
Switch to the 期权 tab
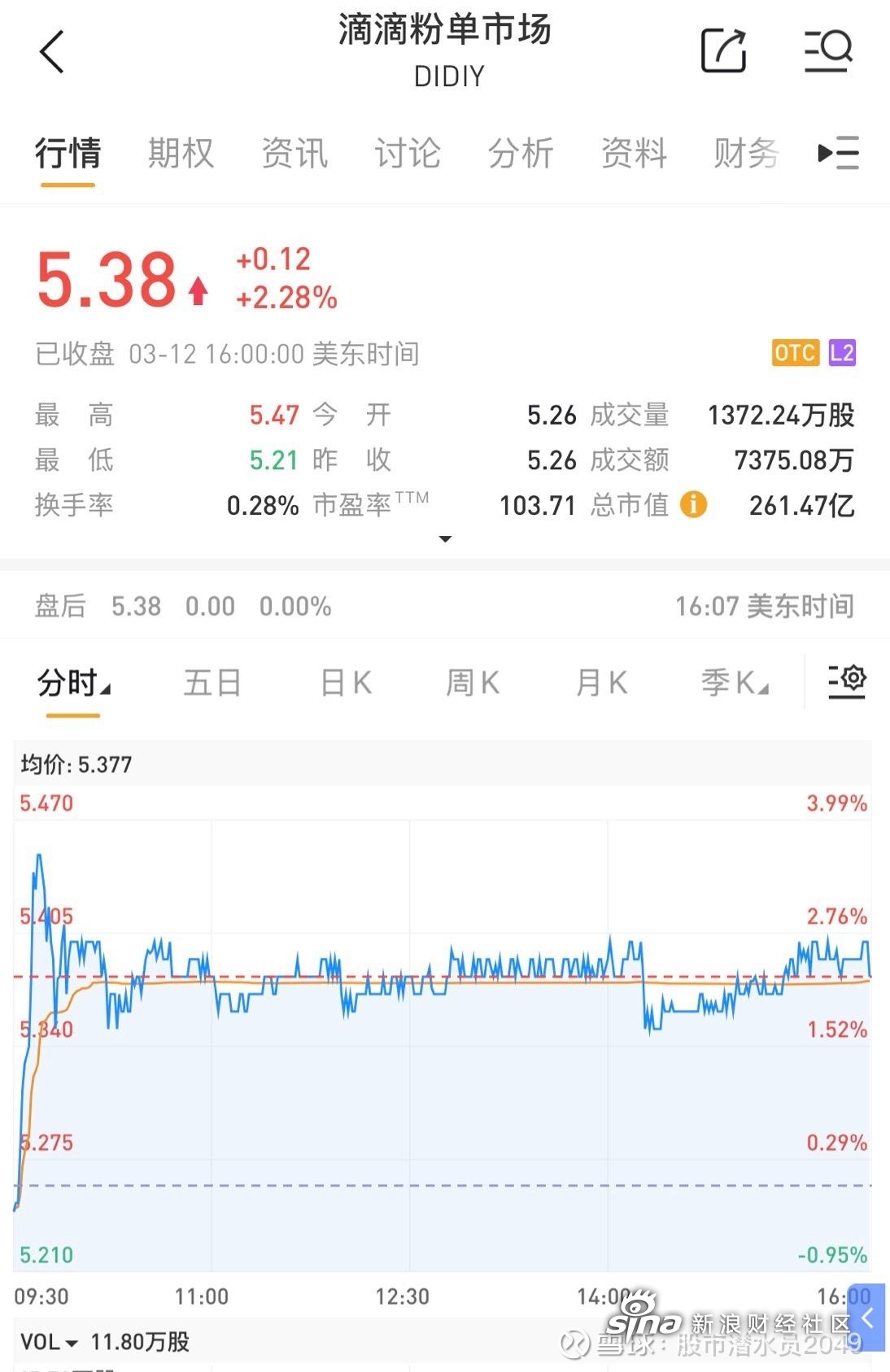pyautogui.click(x=181, y=153)
